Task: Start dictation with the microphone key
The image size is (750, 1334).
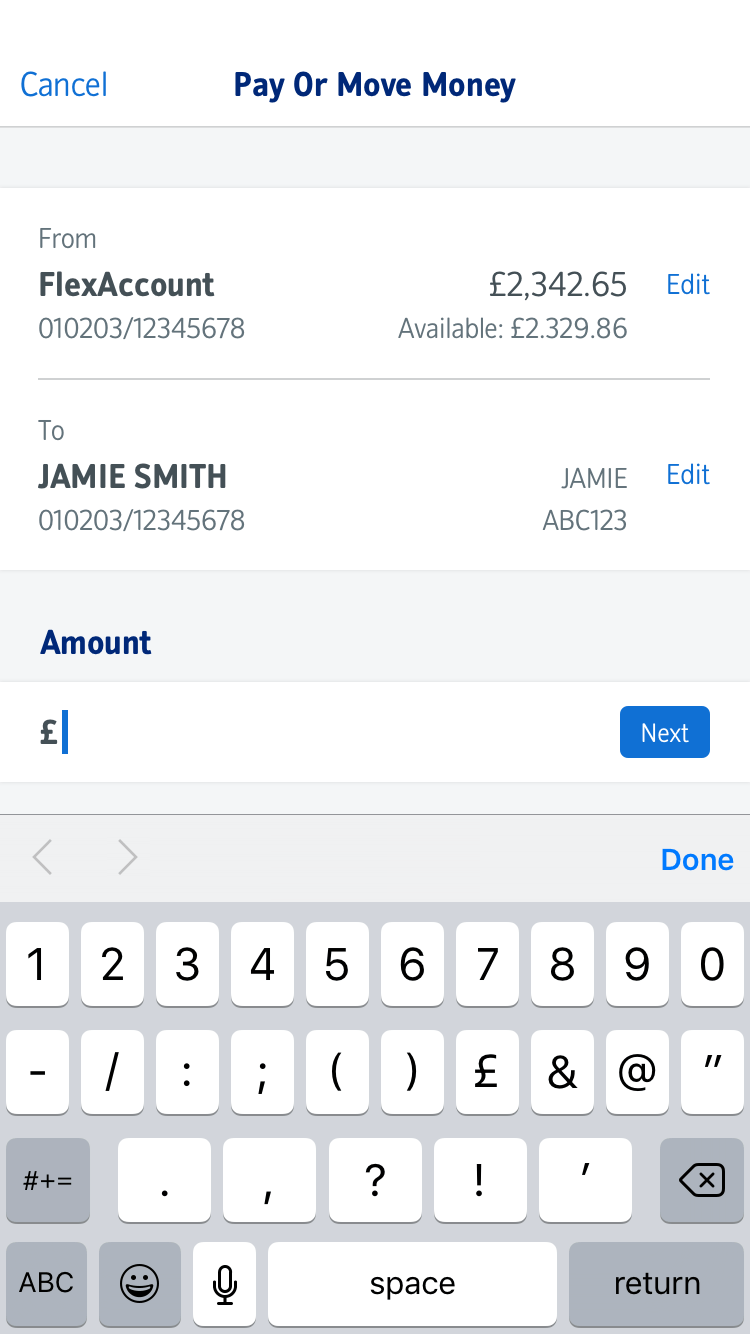Action: pos(225,1283)
